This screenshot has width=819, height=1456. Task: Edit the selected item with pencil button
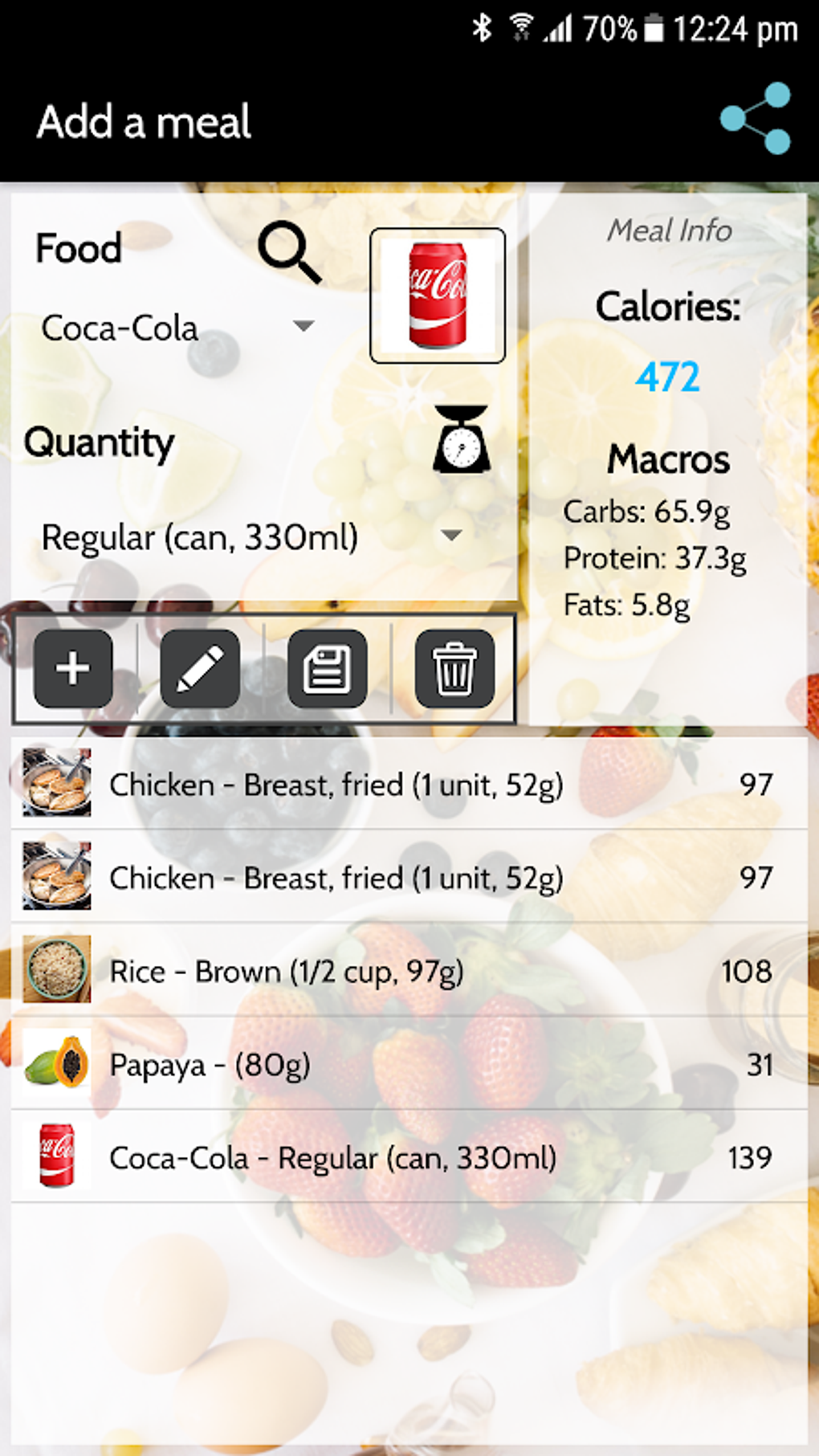(200, 668)
